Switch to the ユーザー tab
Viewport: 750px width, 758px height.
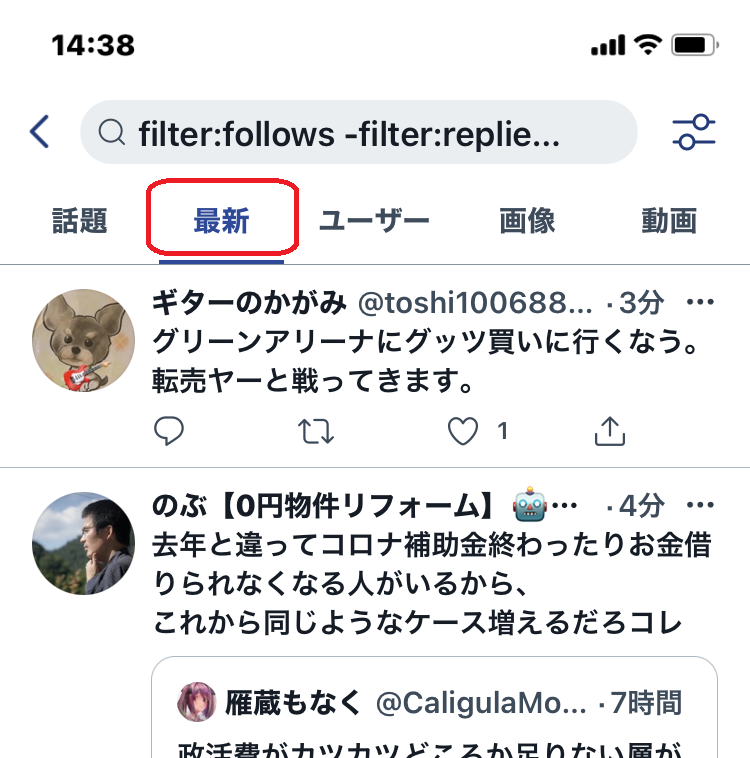374,221
